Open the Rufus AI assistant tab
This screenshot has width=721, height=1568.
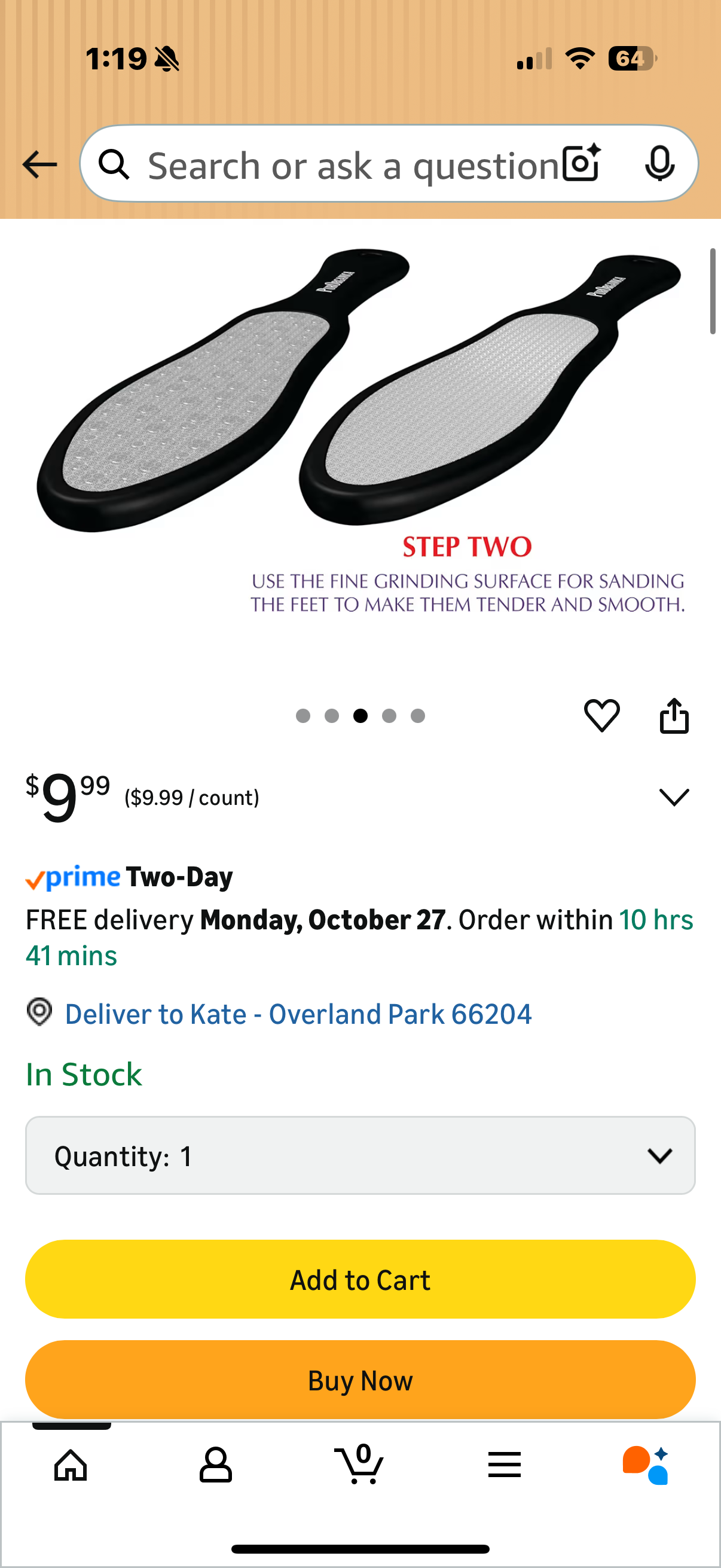coord(646,1465)
